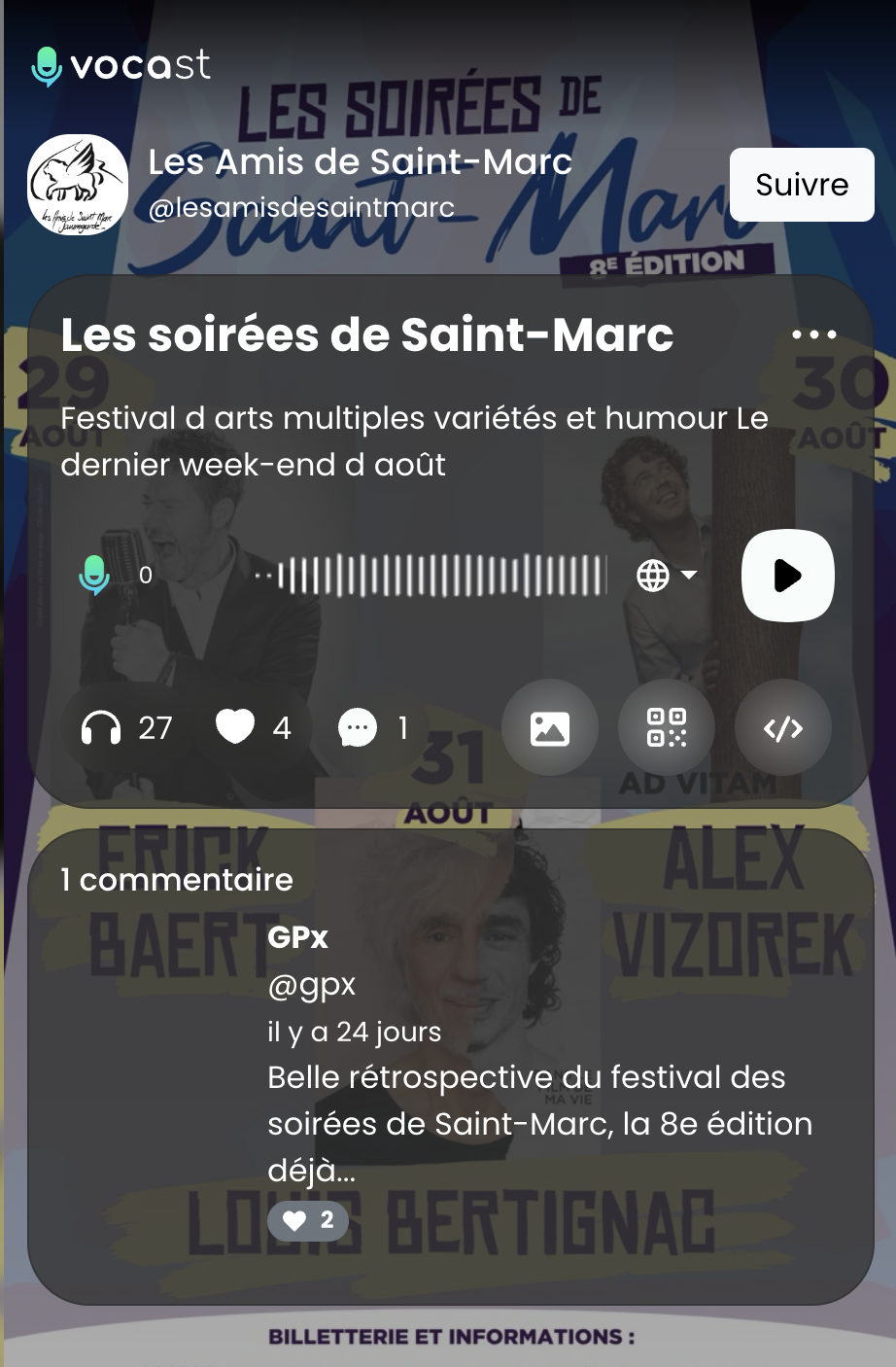Like this vocast with the heart
Screen dimensions: 896x1367
pyautogui.click(x=235, y=727)
